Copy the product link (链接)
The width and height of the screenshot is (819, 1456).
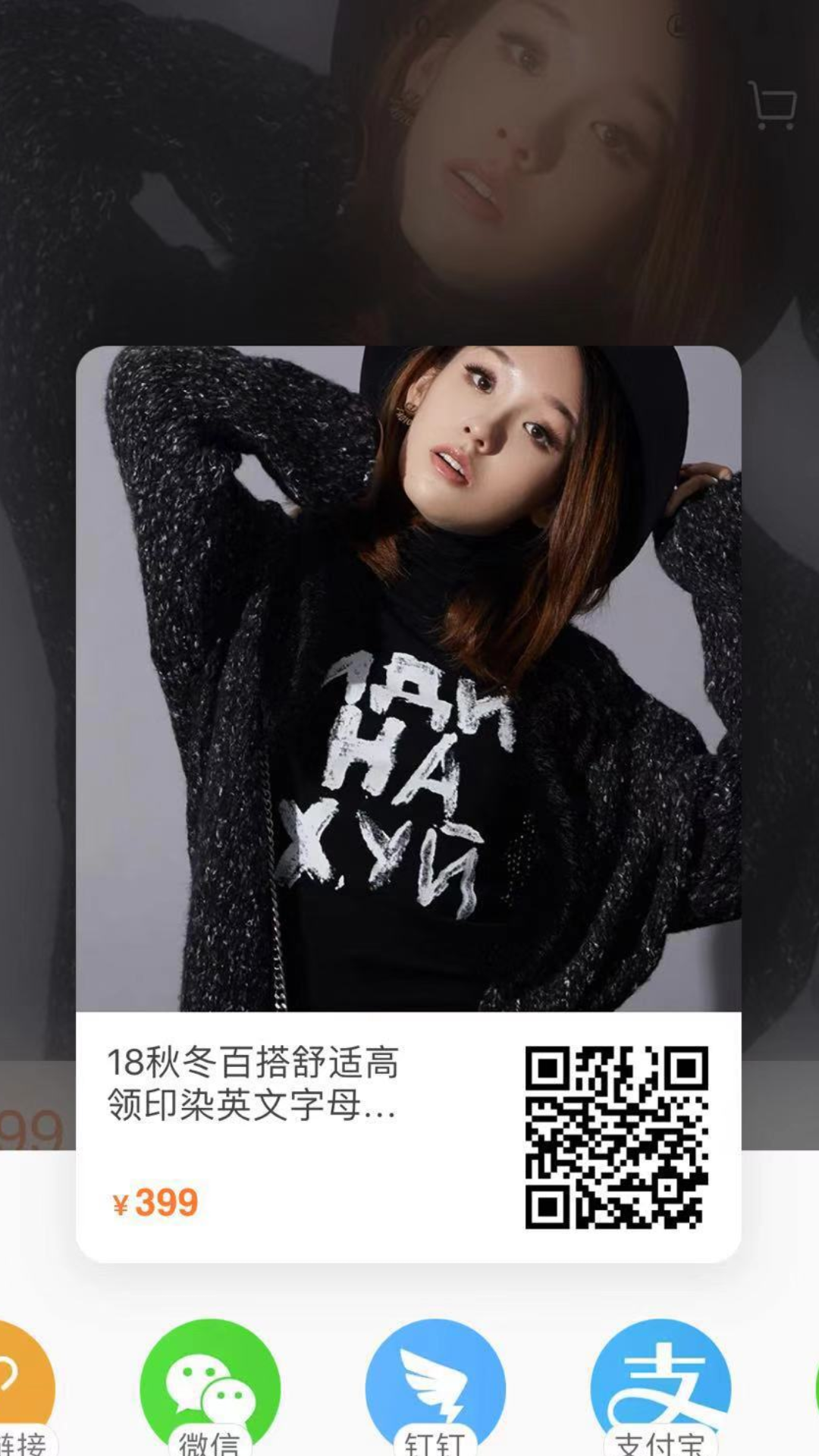[23, 1389]
